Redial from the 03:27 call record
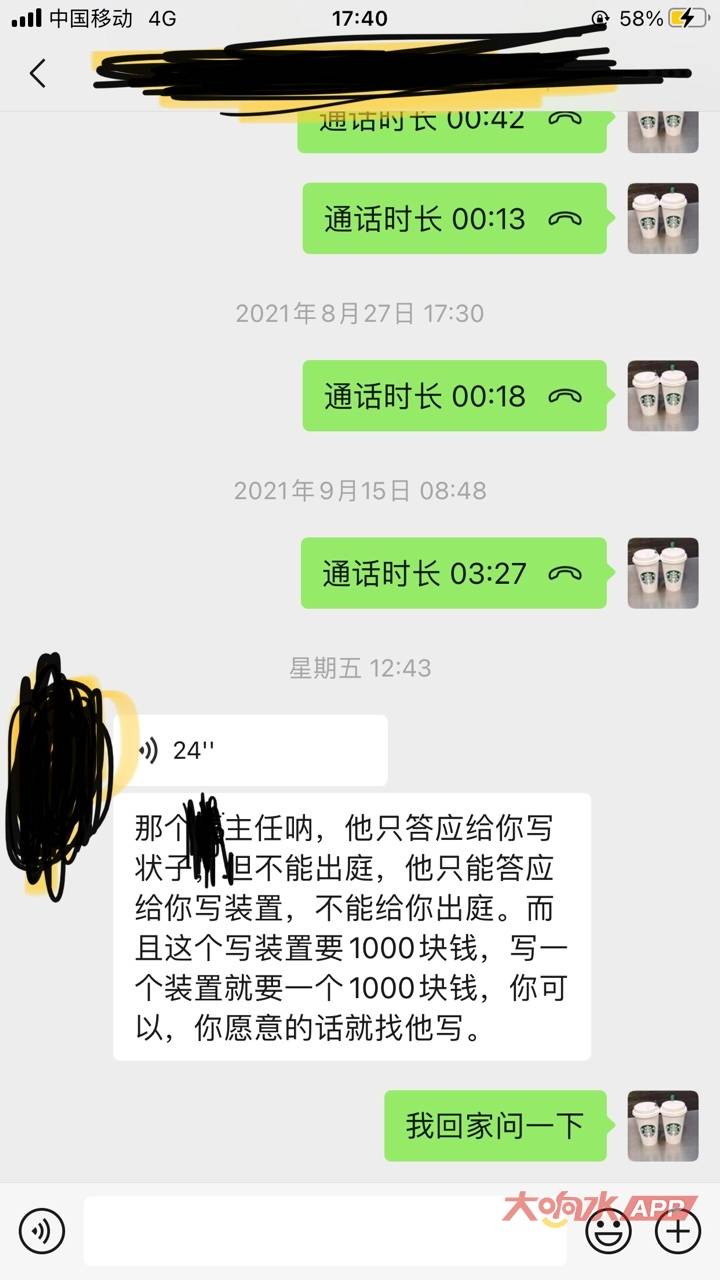720x1280 pixels. [x=454, y=574]
